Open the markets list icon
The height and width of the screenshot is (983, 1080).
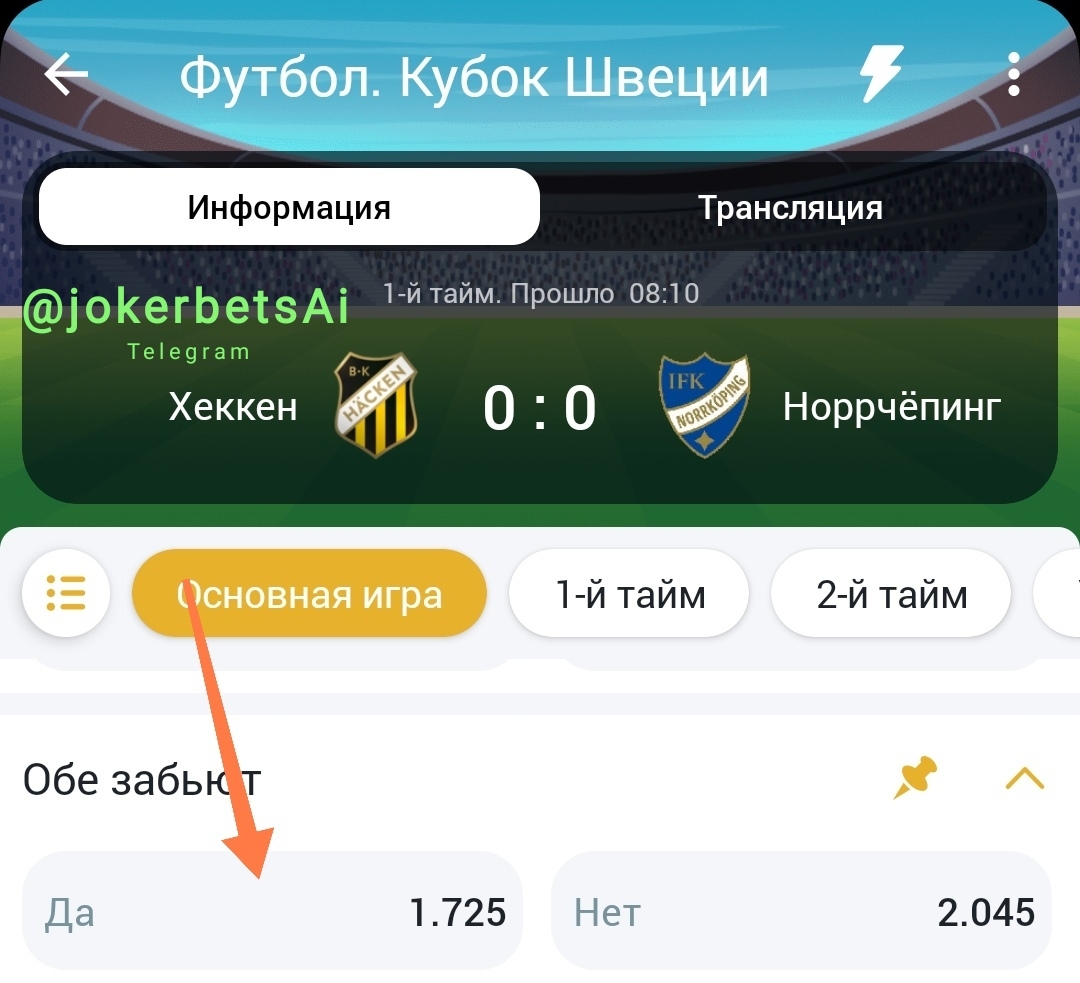coord(66,593)
